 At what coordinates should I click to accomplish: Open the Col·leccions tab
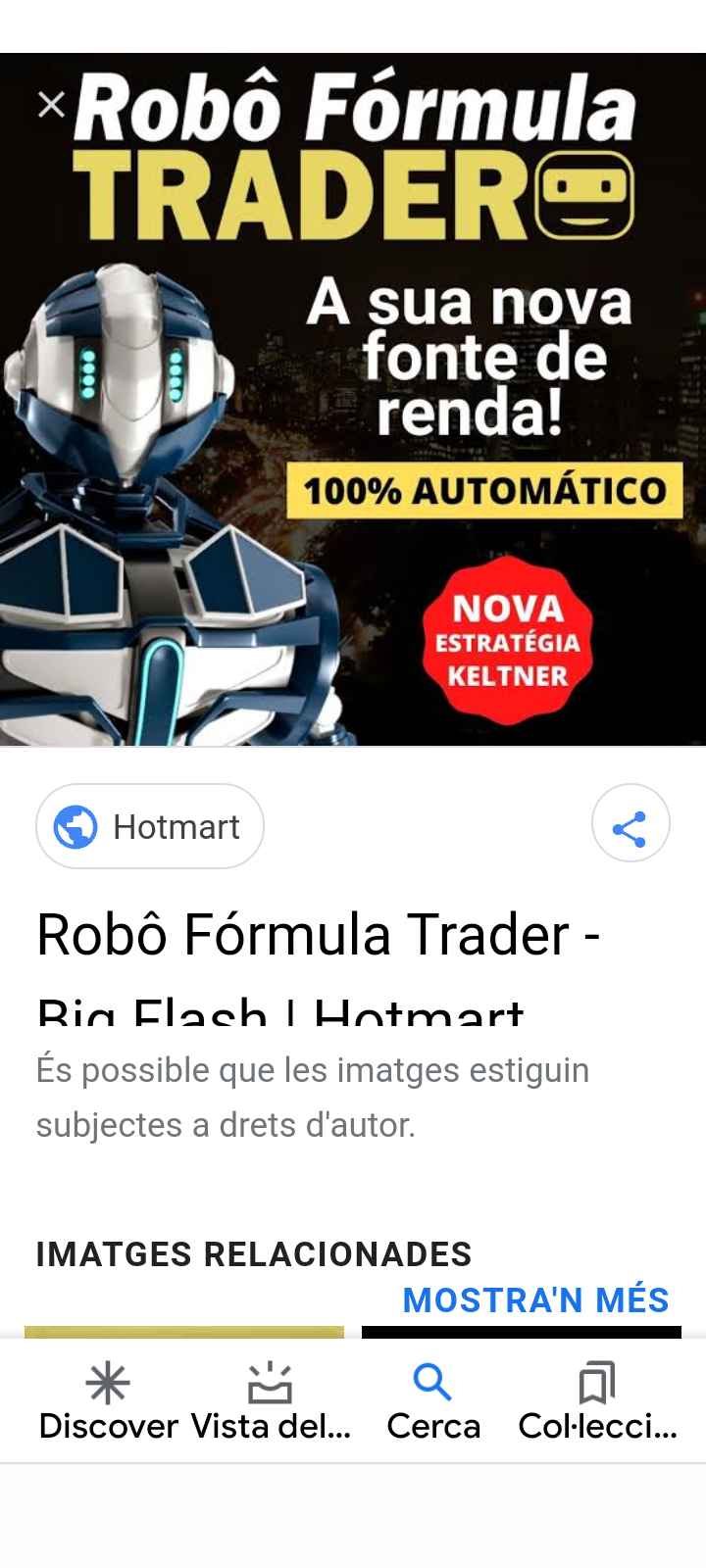[x=596, y=1401]
